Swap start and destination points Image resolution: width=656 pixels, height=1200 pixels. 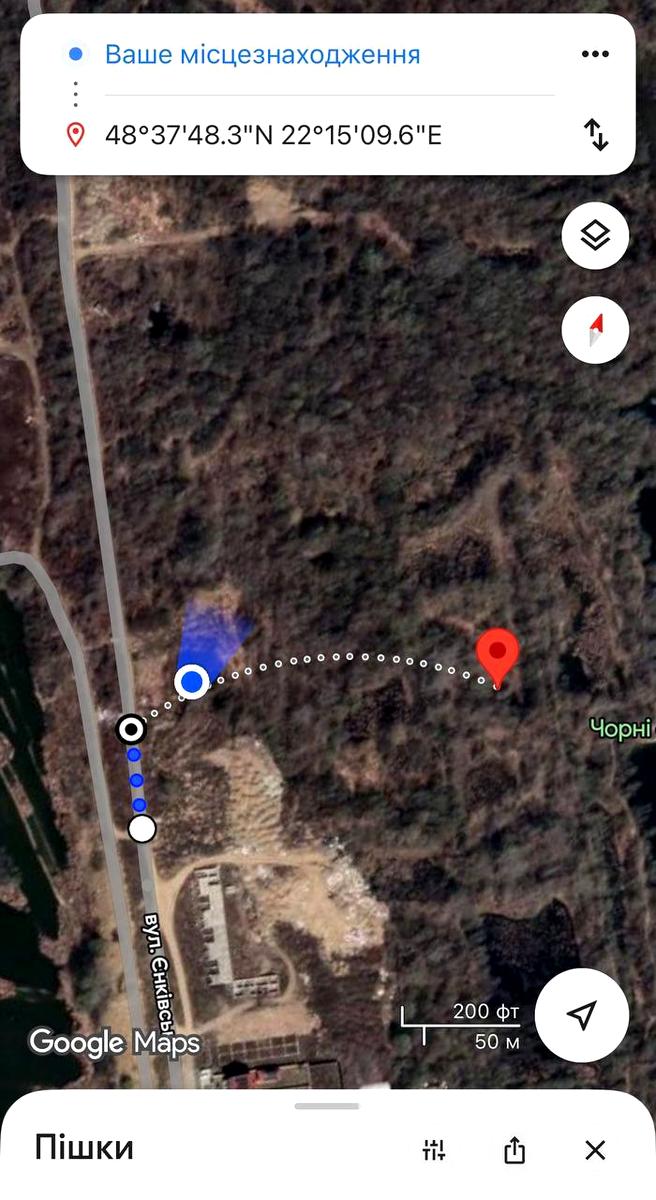(x=596, y=134)
